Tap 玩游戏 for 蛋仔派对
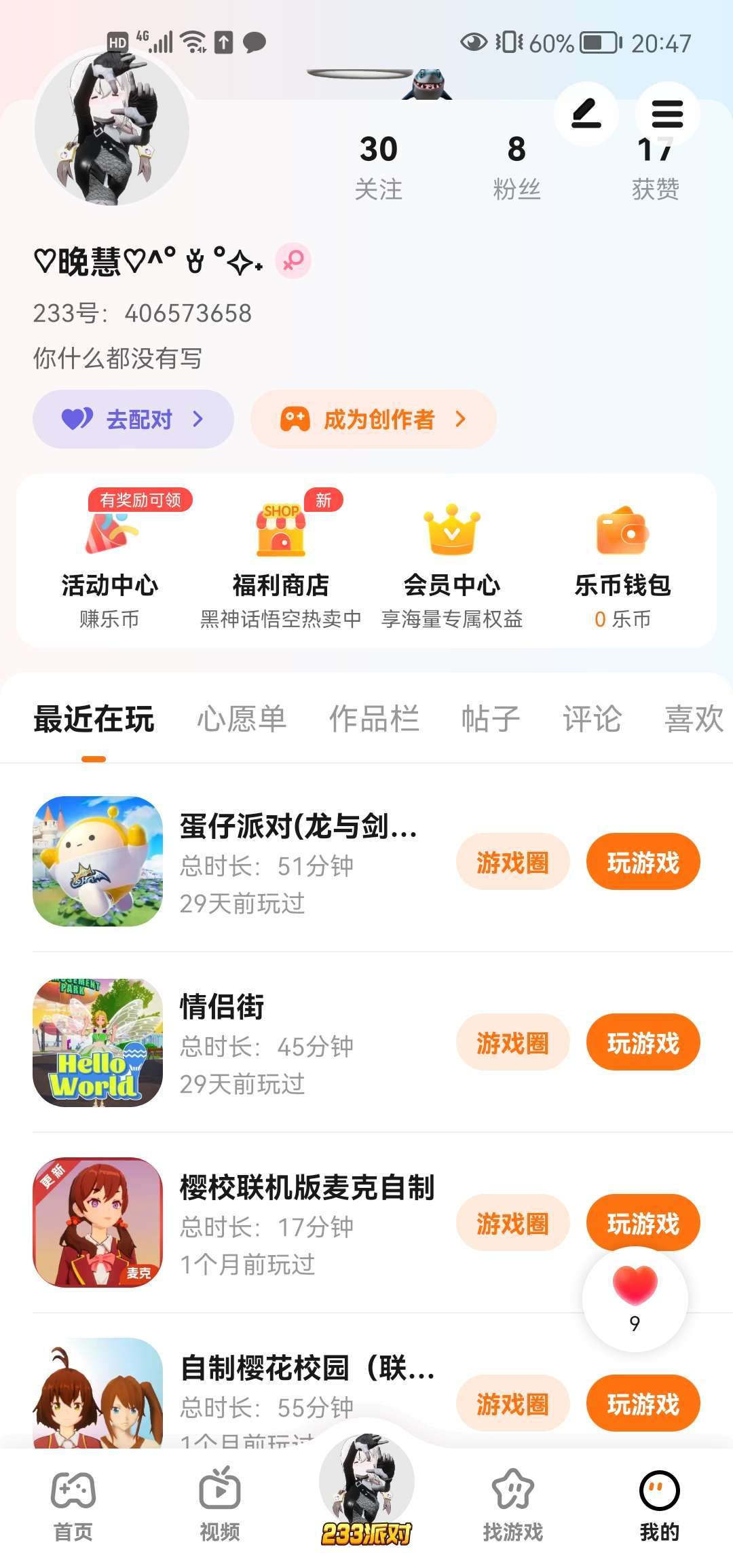The width and height of the screenshot is (733, 1568). coord(643,862)
